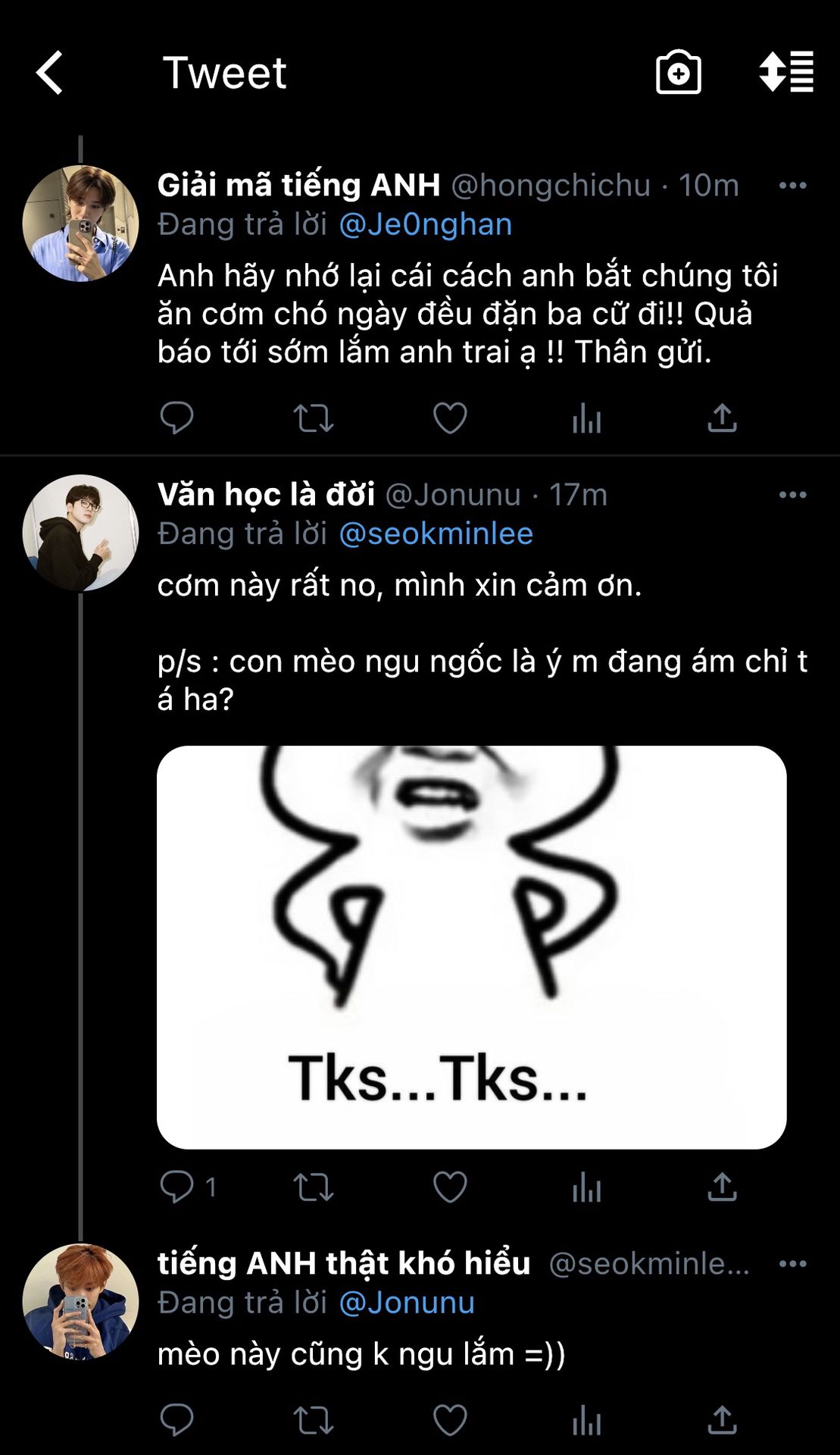
Task: Like the reply "mèo này cũng k ngu lắm"
Action: (450, 1419)
